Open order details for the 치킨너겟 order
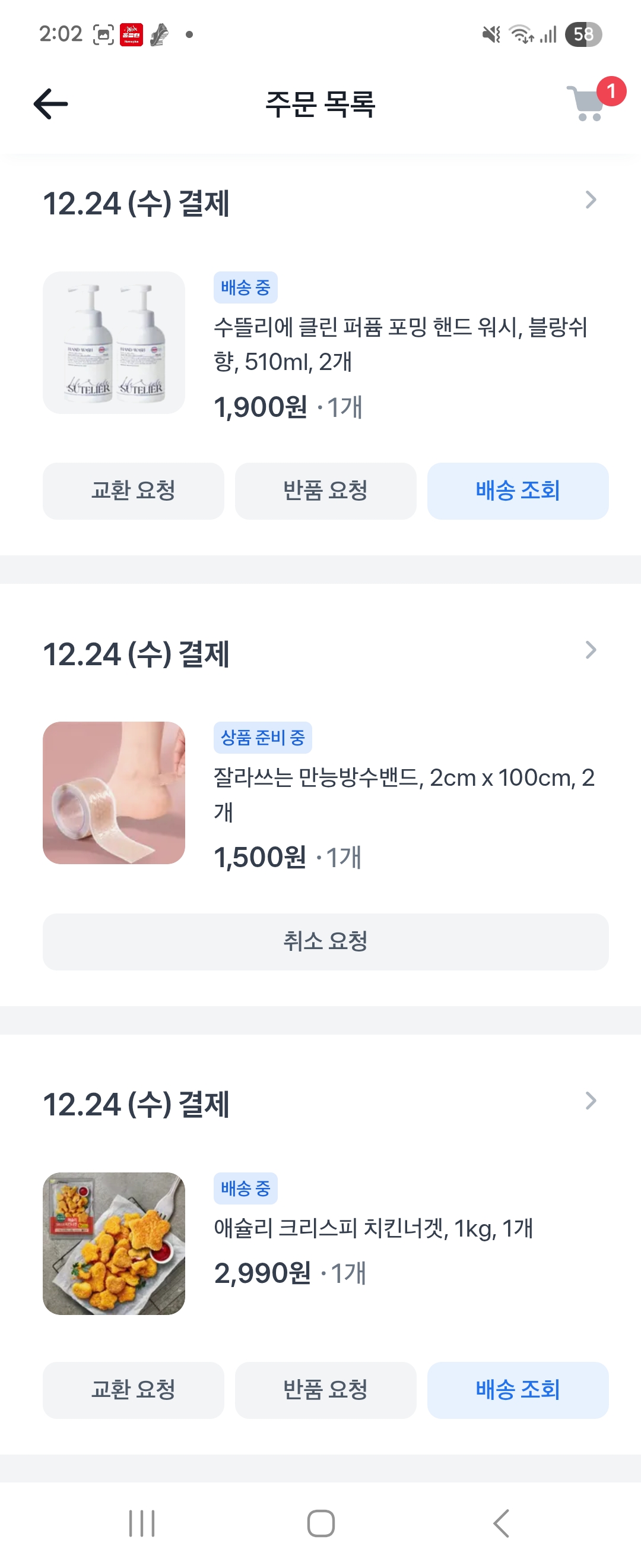641x1568 pixels. click(590, 1101)
